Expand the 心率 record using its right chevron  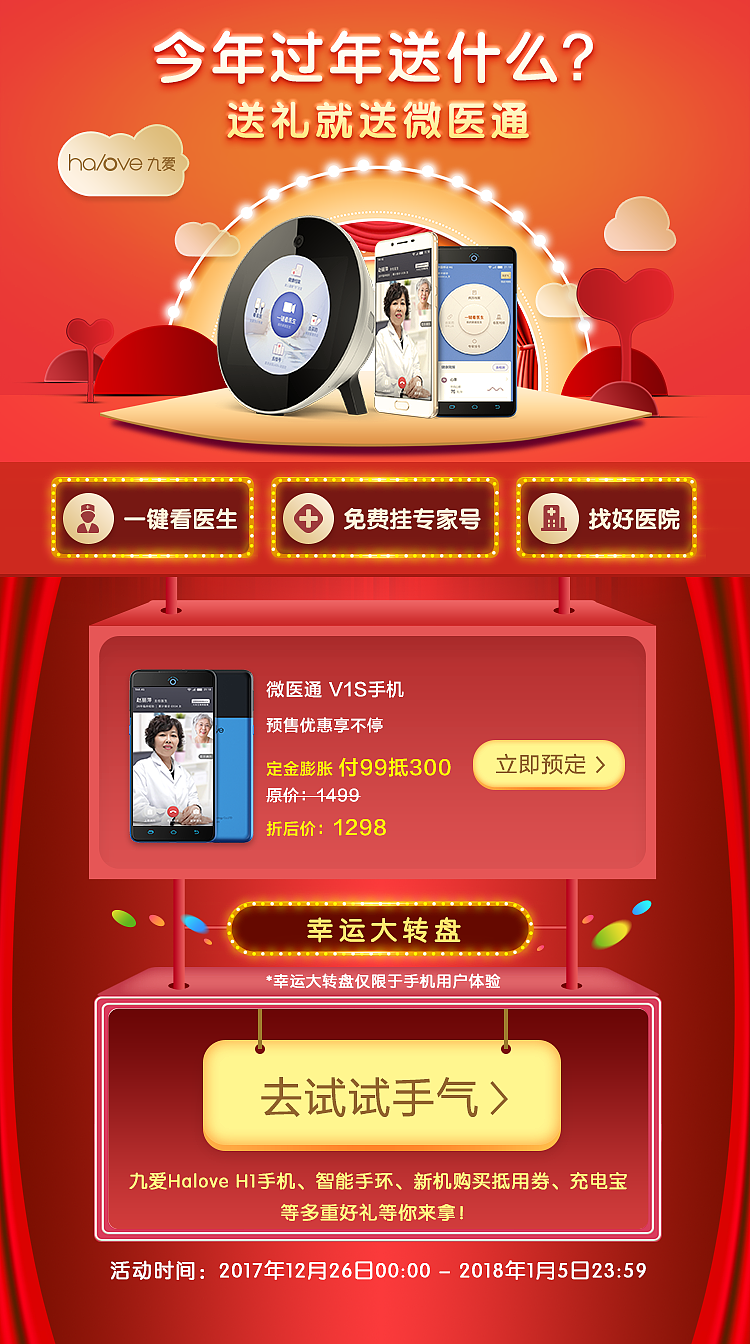[506, 379]
